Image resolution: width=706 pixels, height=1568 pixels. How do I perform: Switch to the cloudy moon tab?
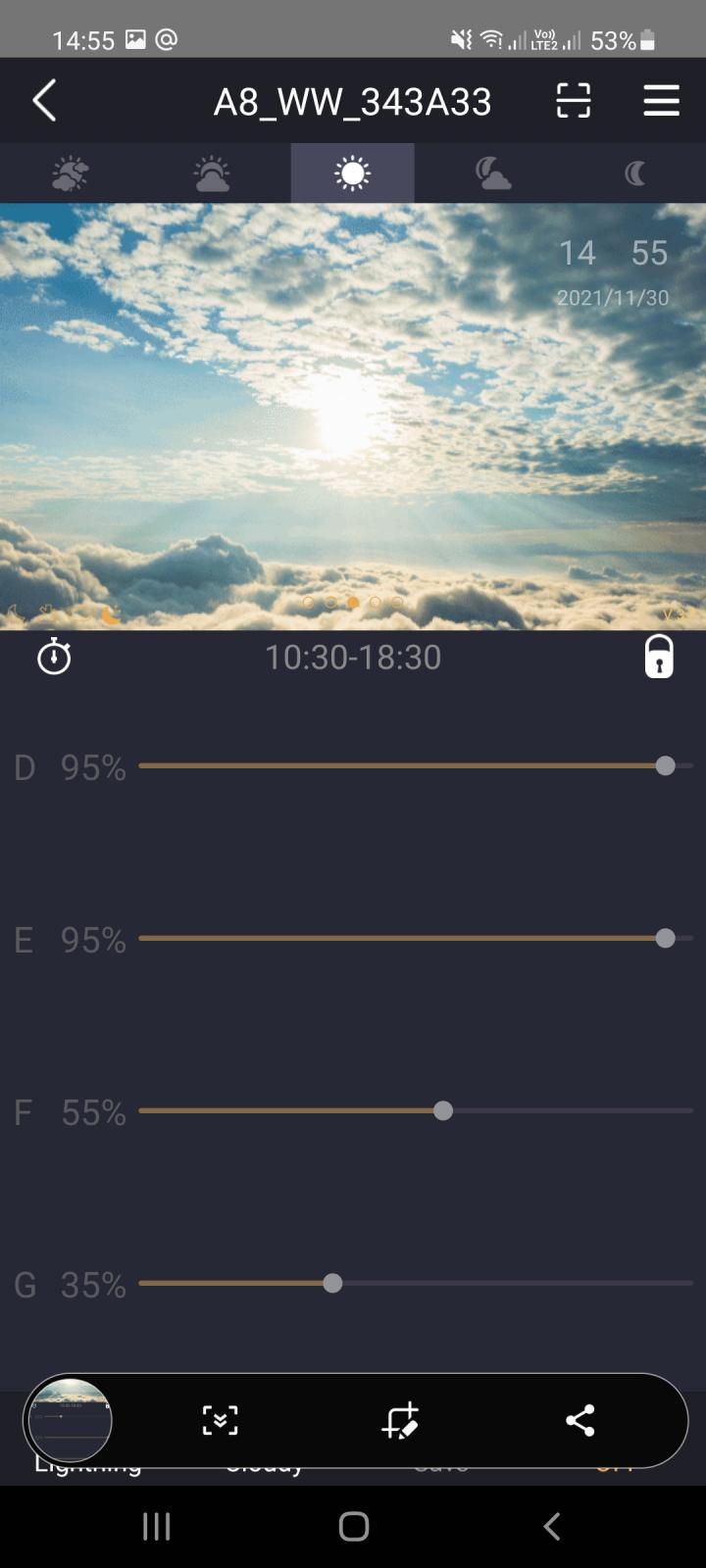tap(493, 173)
